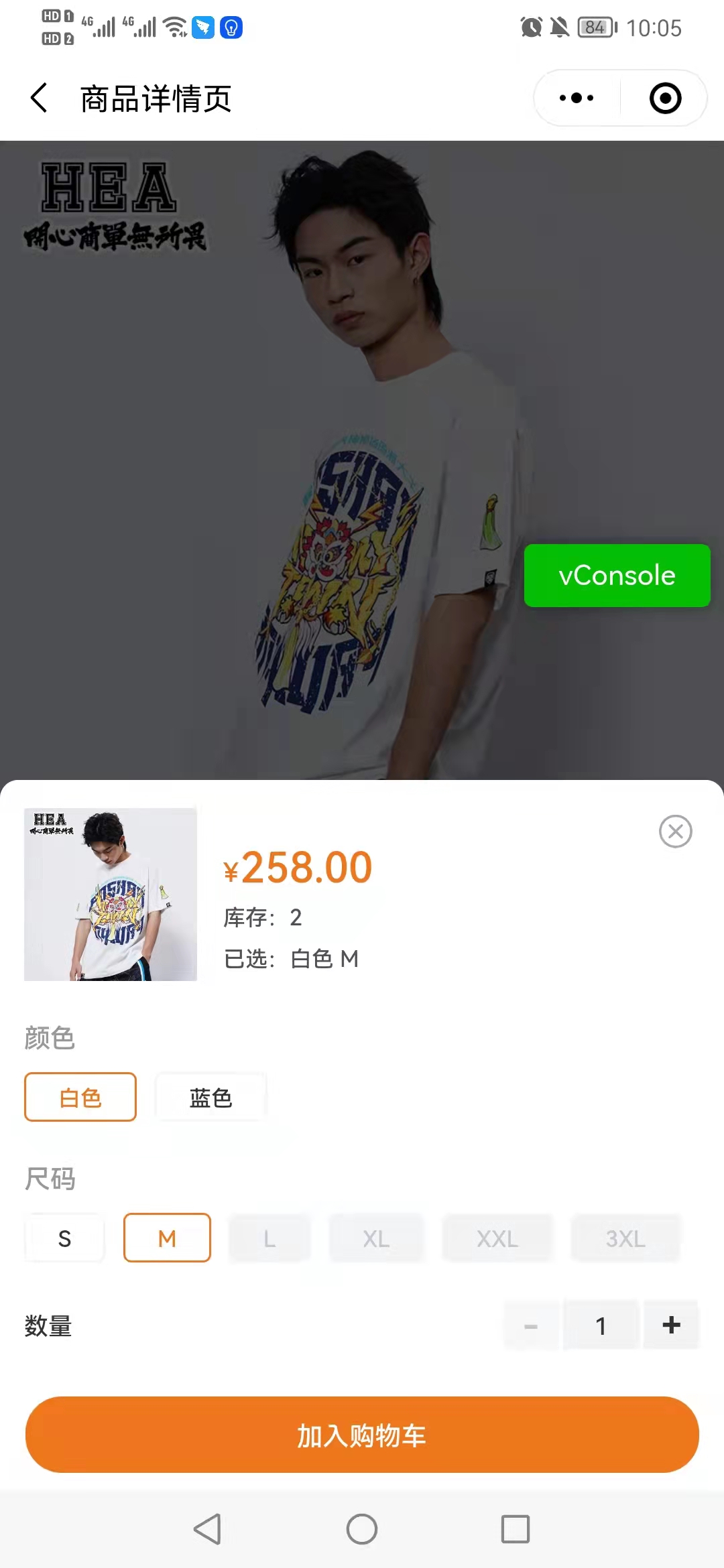Go back using the back arrow
The width and height of the screenshot is (724, 1568).
pyautogui.click(x=38, y=98)
